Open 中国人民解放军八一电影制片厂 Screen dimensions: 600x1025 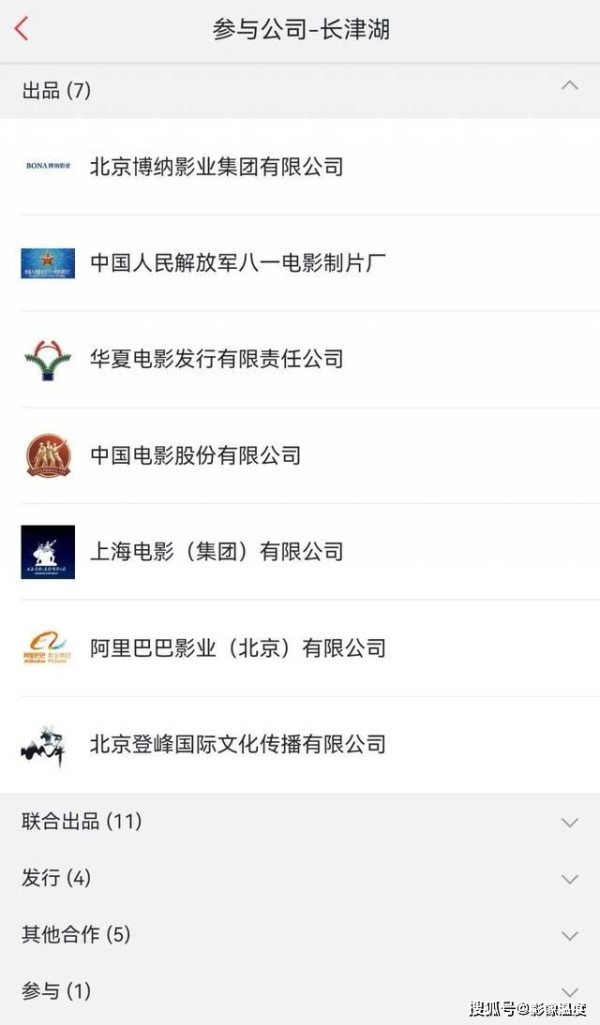(x=300, y=263)
